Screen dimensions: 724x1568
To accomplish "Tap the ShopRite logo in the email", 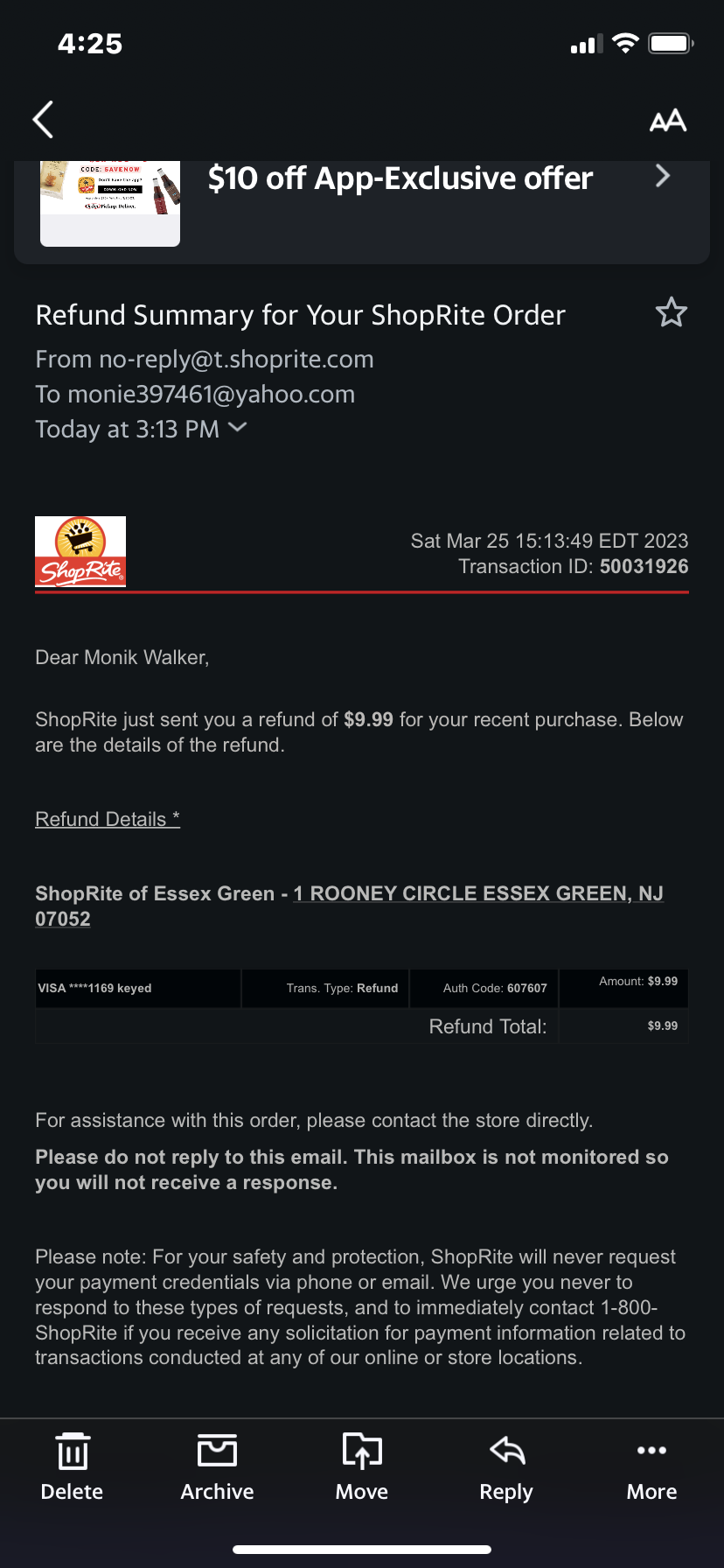I will click(80, 551).
